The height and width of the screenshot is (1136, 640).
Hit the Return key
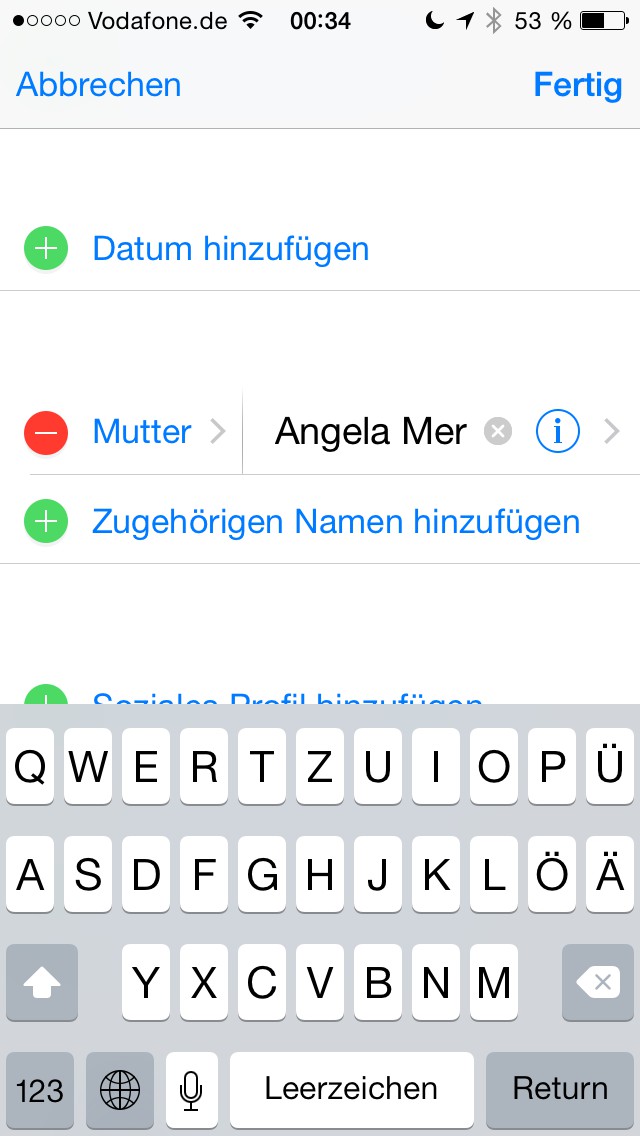[560, 1089]
